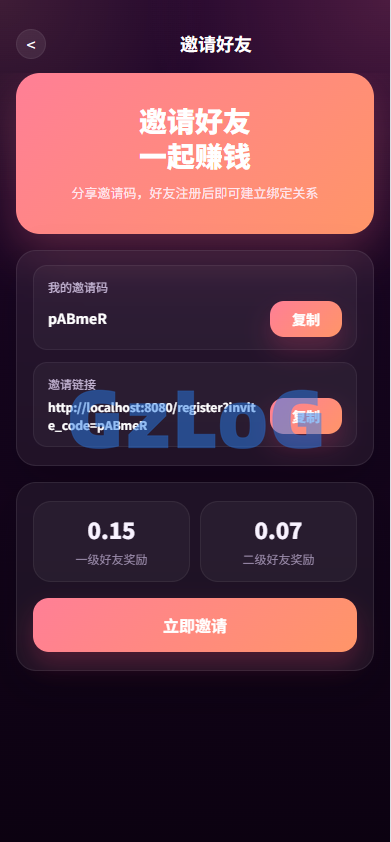
Task: Tap the 立即邀请 button
Action: (195, 625)
